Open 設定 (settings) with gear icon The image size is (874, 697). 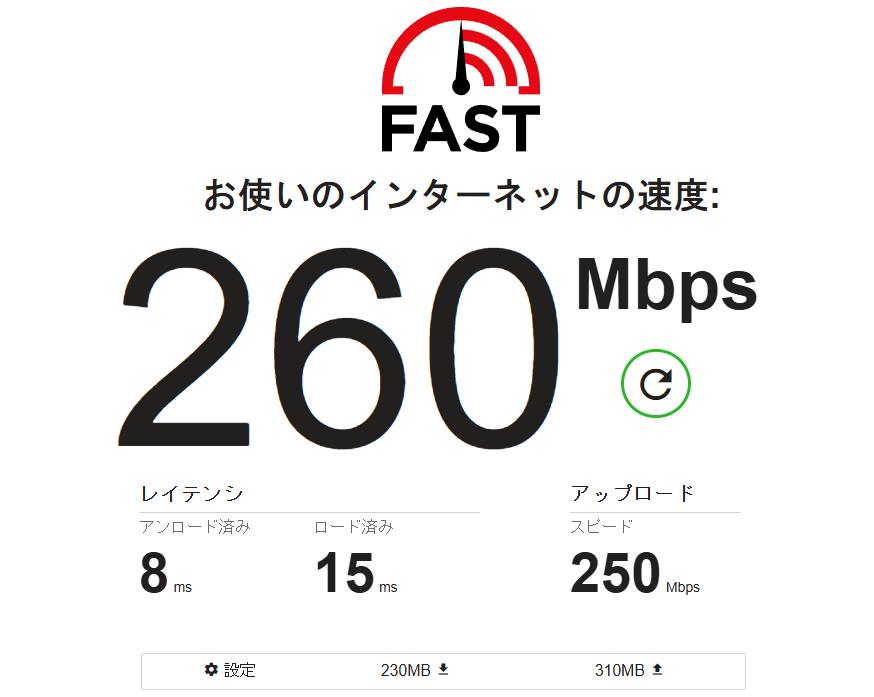[230, 670]
